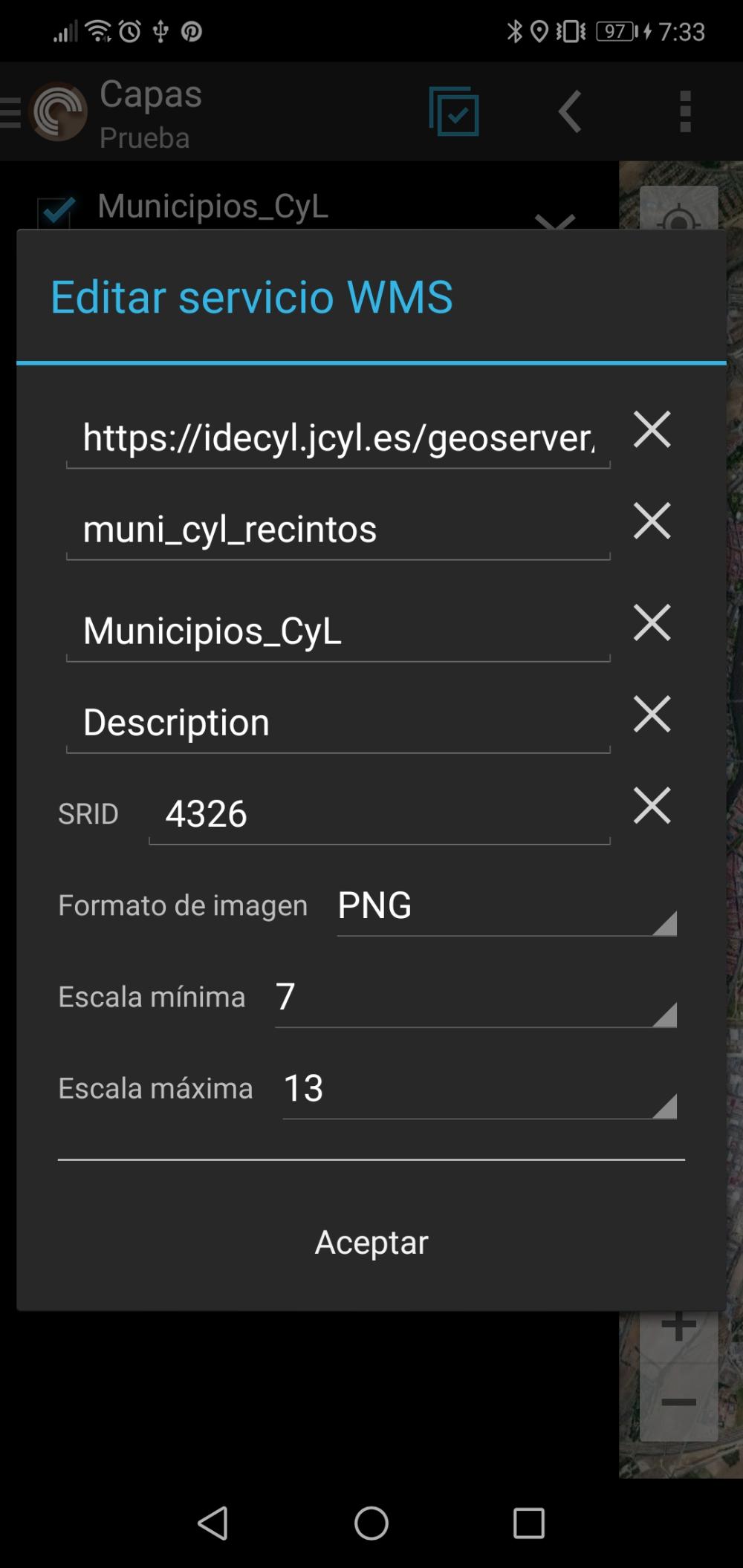Edit the Municipios_CyL title field
The height and width of the screenshot is (1568, 743).
(338, 631)
